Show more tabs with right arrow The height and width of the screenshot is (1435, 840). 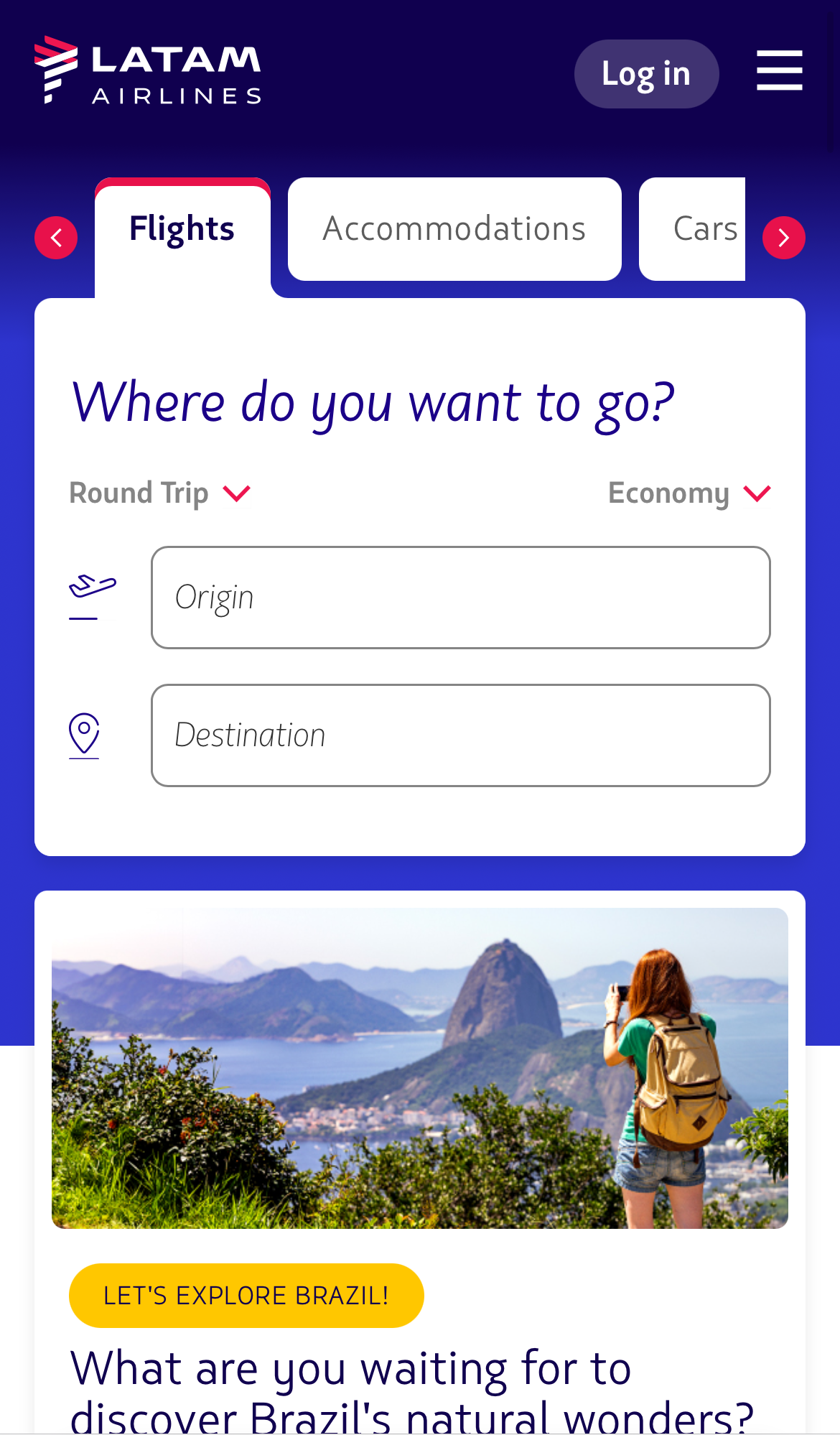click(783, 238)
